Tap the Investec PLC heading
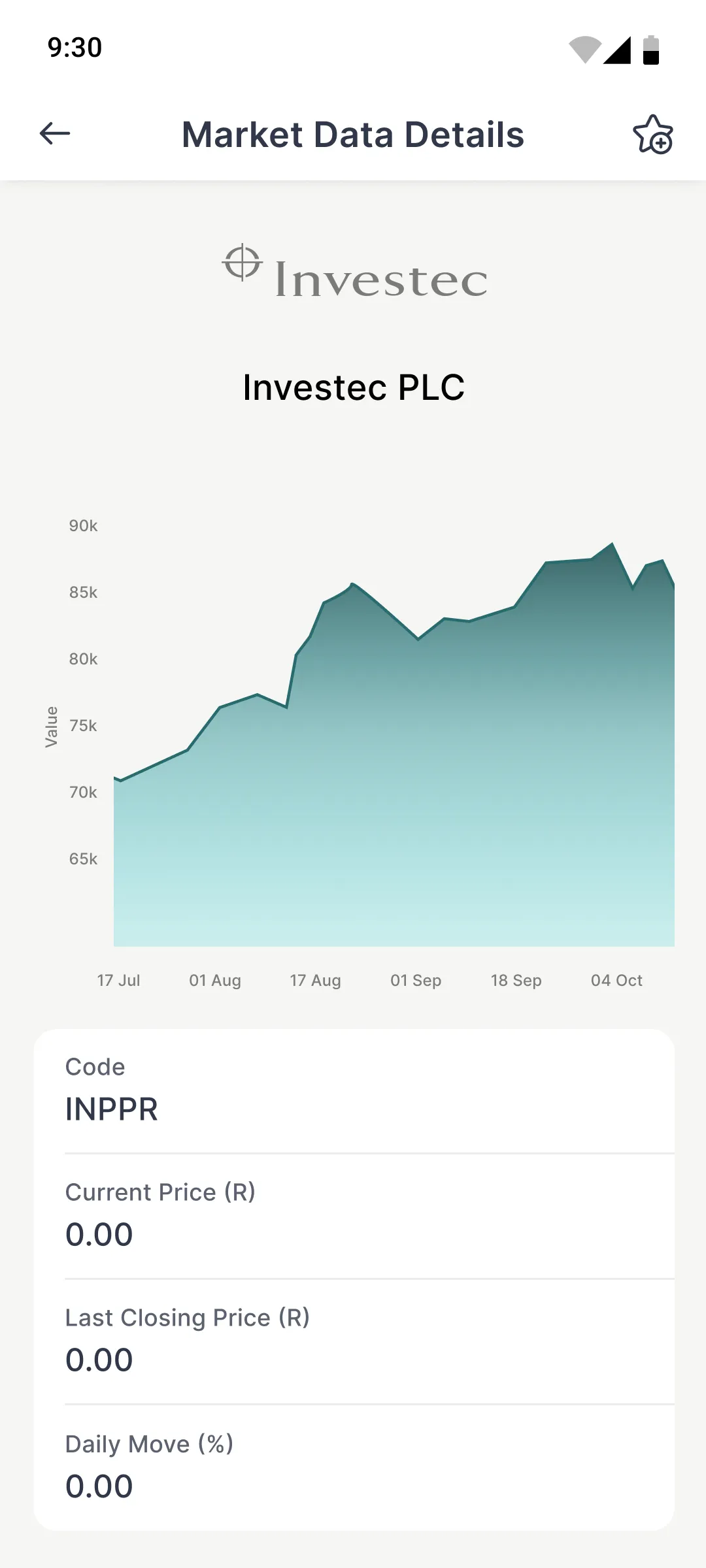This screenshot has height=1568, width=706. coord(353,387)
